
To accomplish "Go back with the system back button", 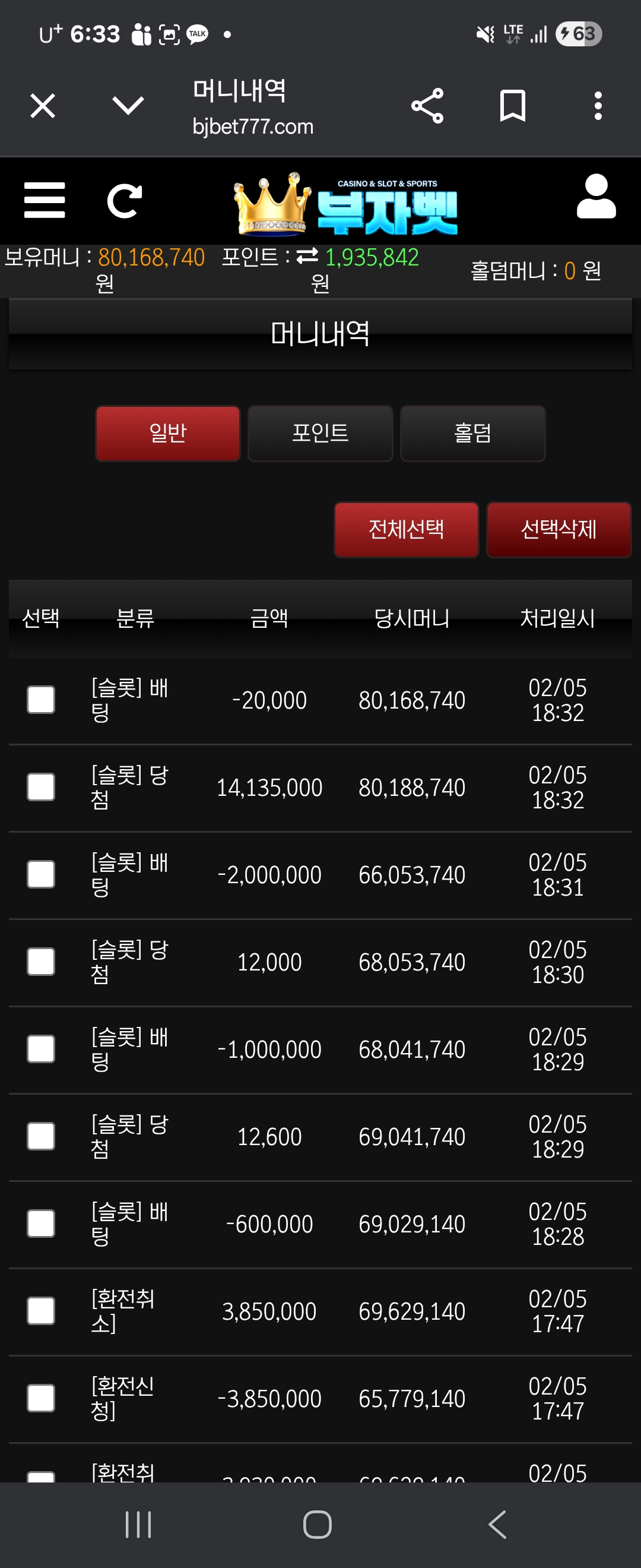I will [x=497, y=1525].
